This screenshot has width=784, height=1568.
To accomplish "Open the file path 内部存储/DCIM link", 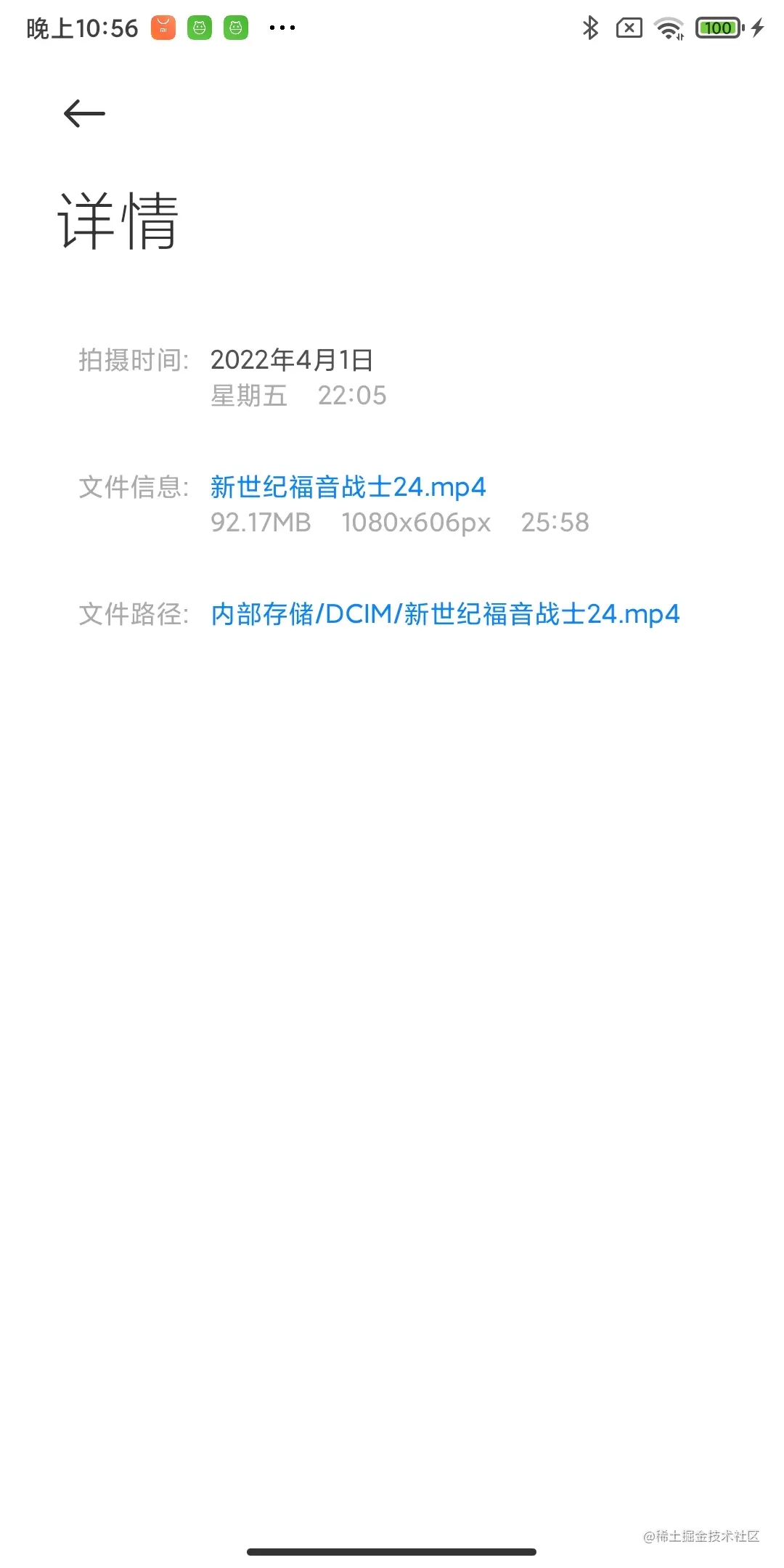I will pos(444,615).
